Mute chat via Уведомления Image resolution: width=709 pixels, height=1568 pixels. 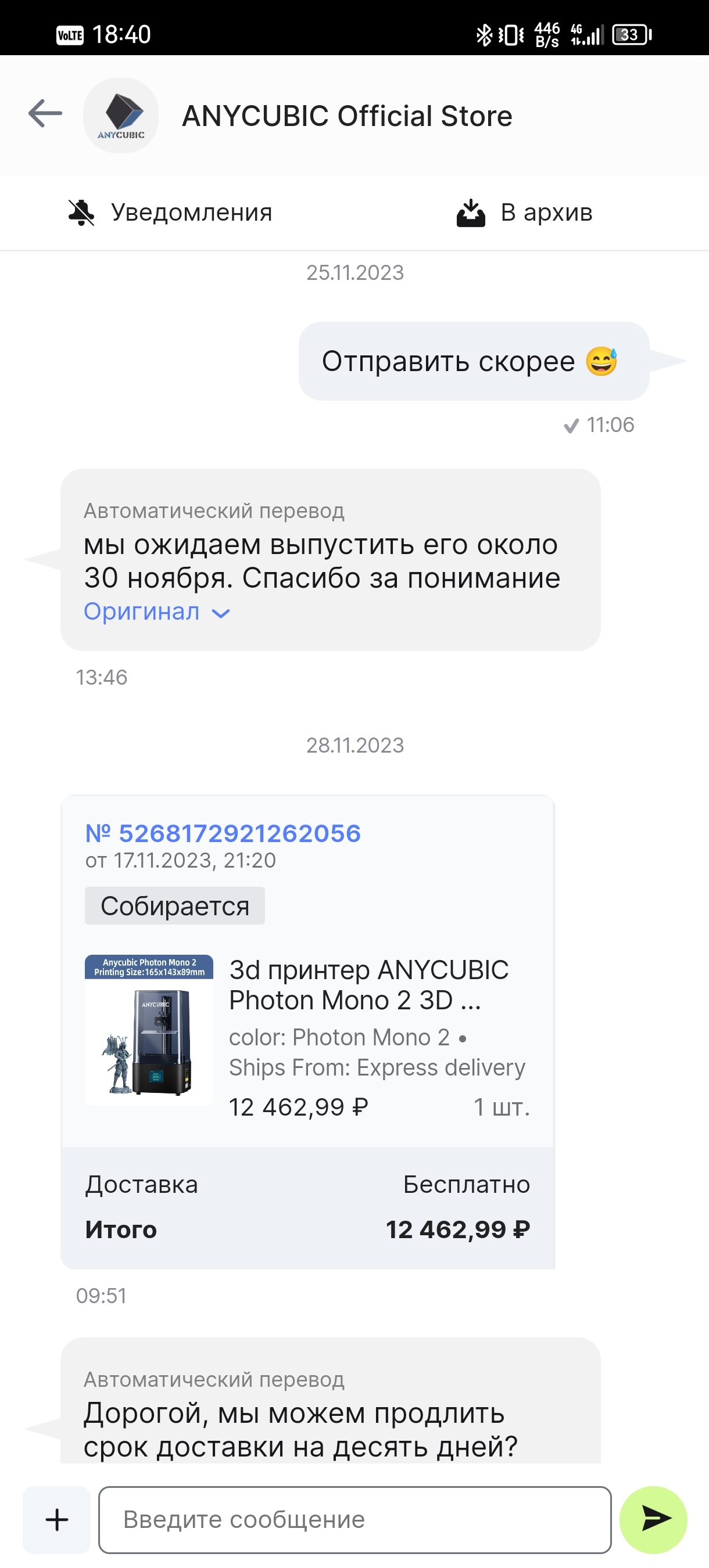click(170, 213)
